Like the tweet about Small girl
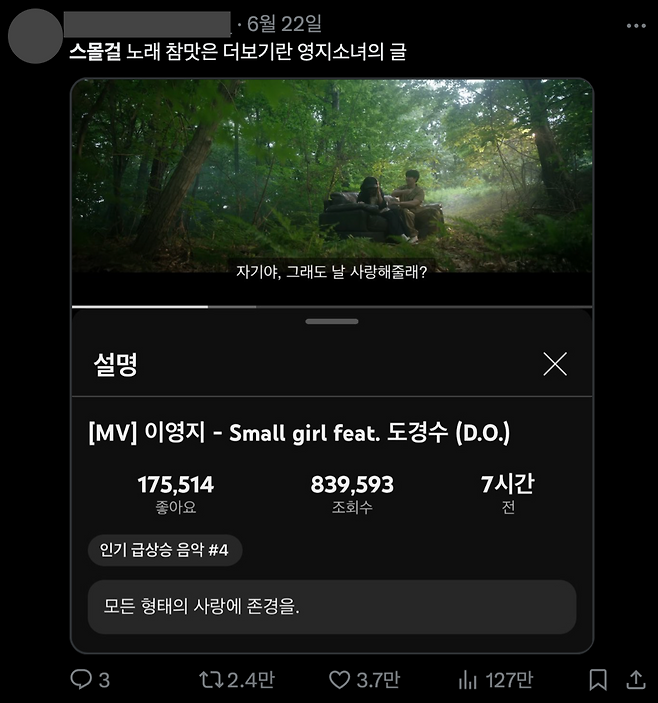Image resolution: width=658 pixels, height=703 pixels. point(340,680)
